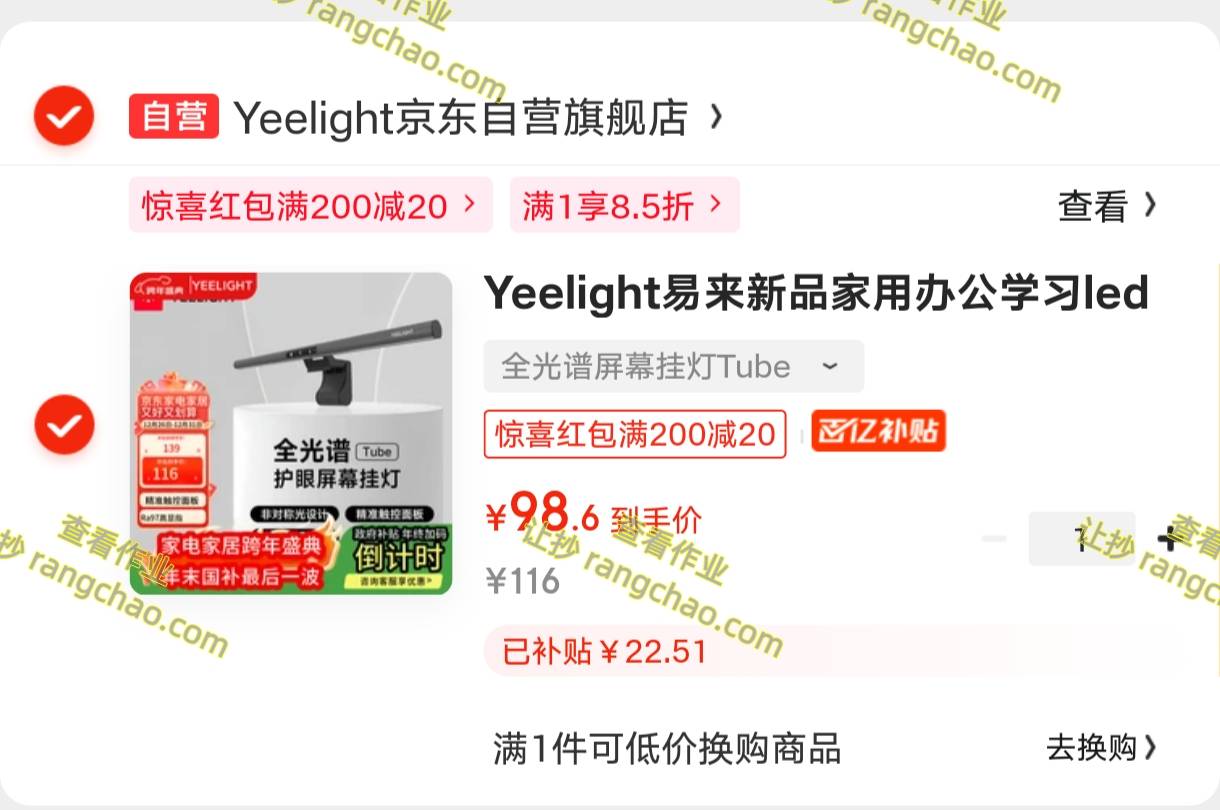Open the Yeelight screen lamp product image
Screen dimensions: 1220x810
tap(291, 433)
